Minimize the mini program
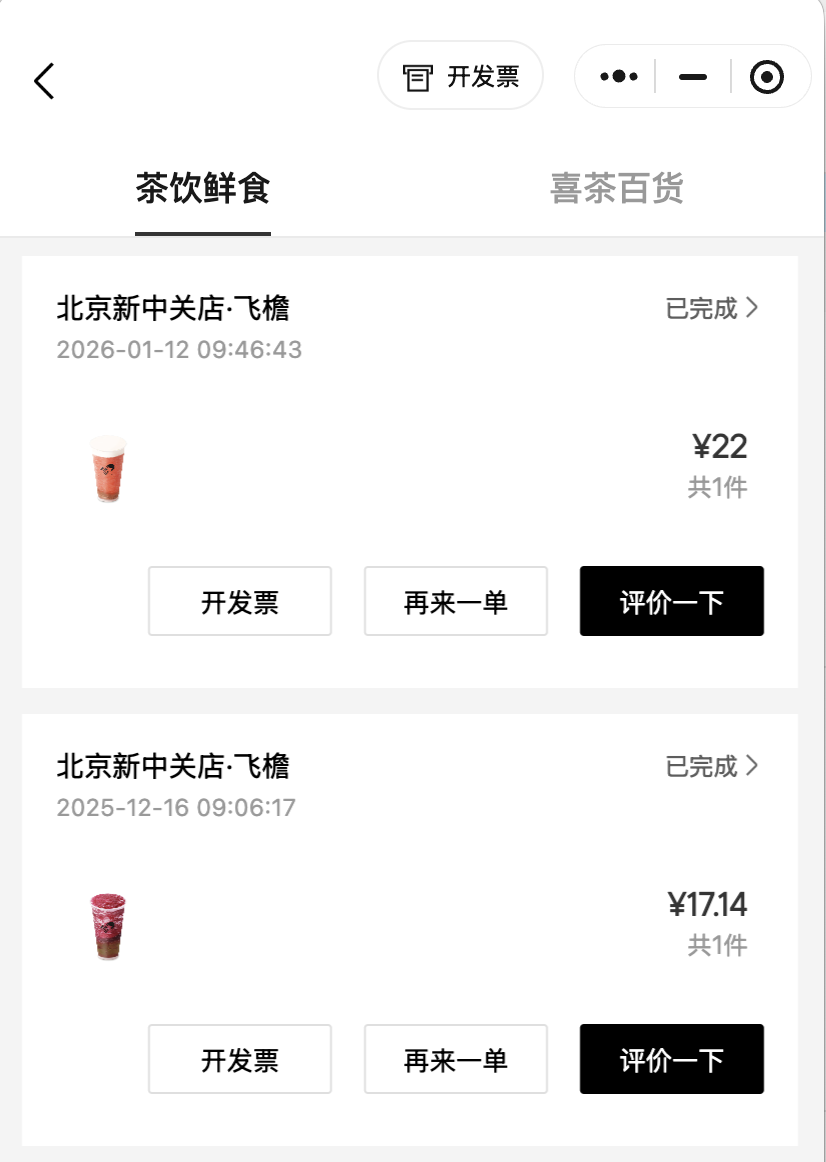Viewport: 826px width, 1162px height. (x=692, y=76)
